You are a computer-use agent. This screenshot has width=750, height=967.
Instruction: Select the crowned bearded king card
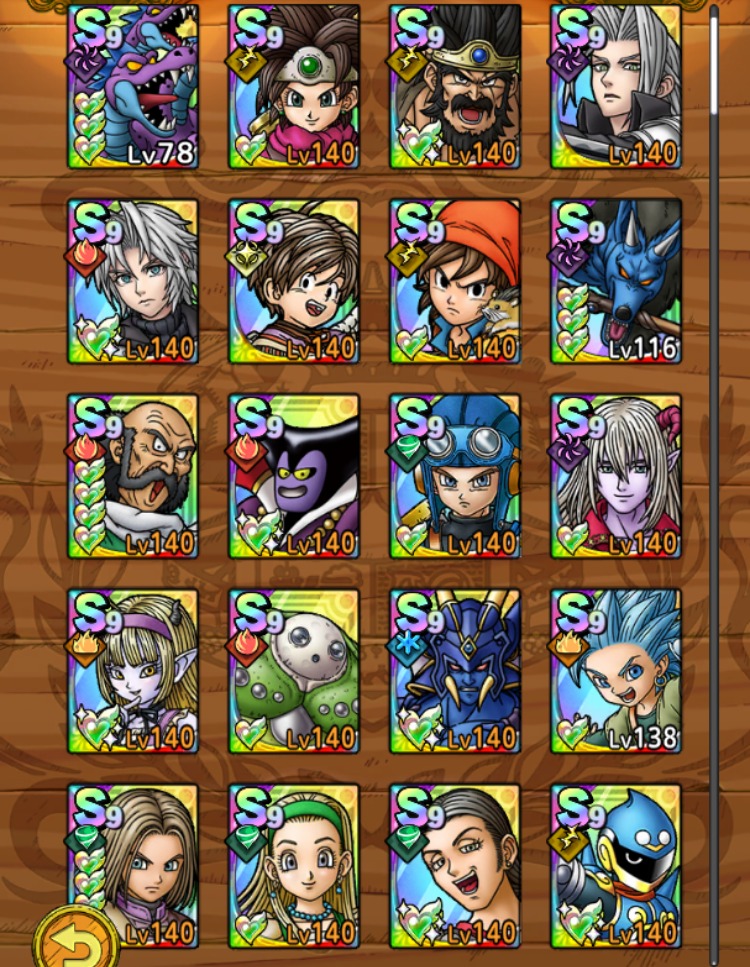(455, 87)
